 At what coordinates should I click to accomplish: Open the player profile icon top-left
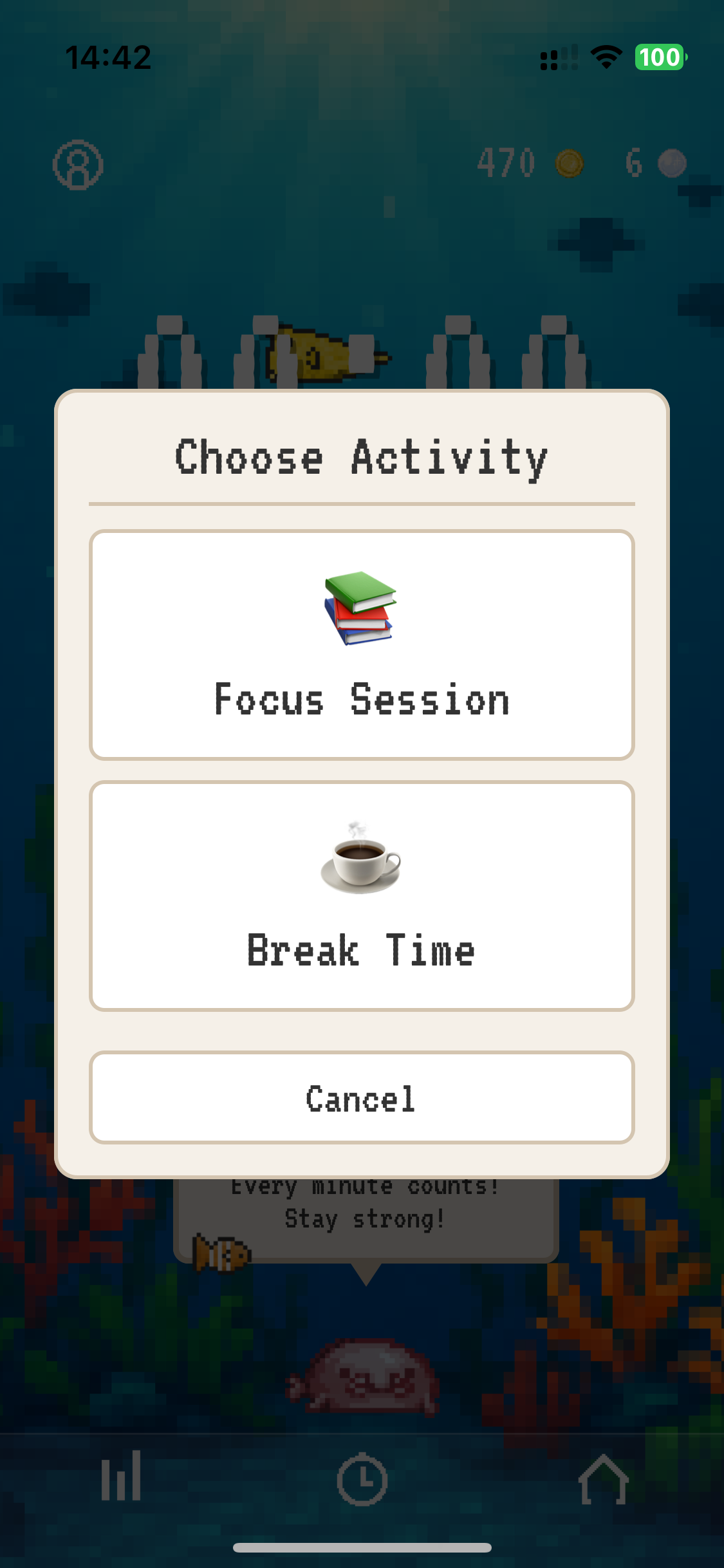[77, 165]
